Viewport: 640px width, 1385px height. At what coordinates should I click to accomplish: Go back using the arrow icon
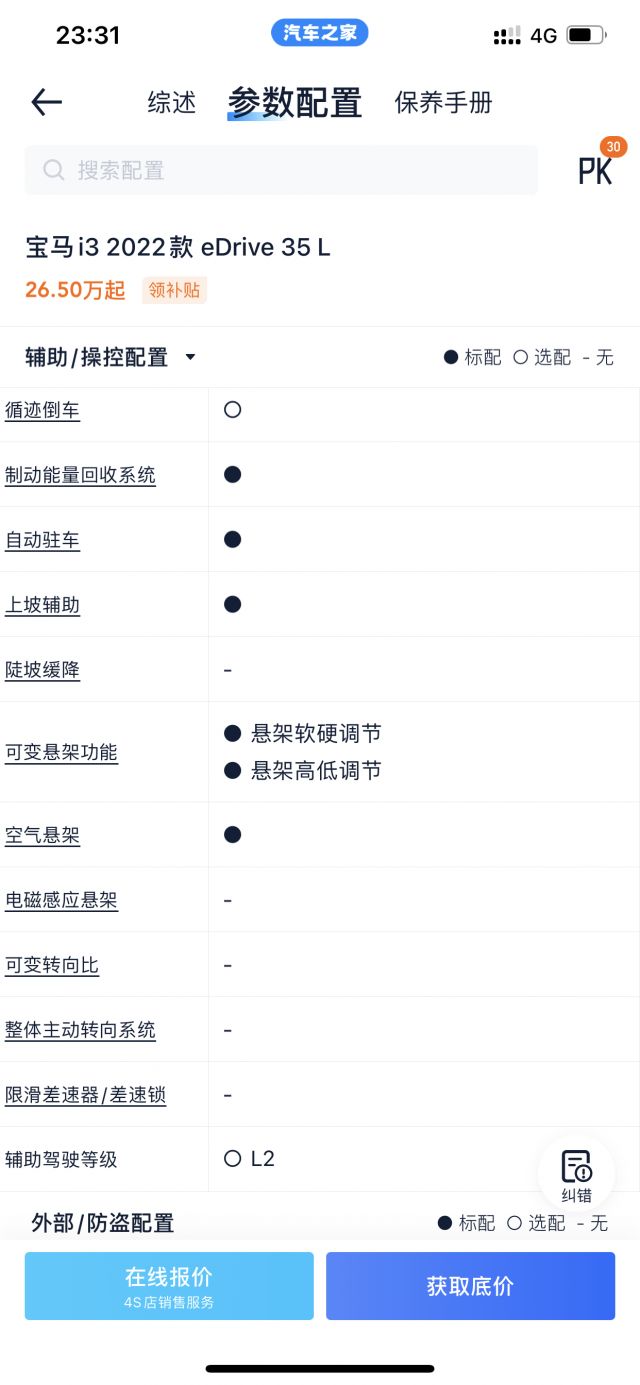[47, 102]
